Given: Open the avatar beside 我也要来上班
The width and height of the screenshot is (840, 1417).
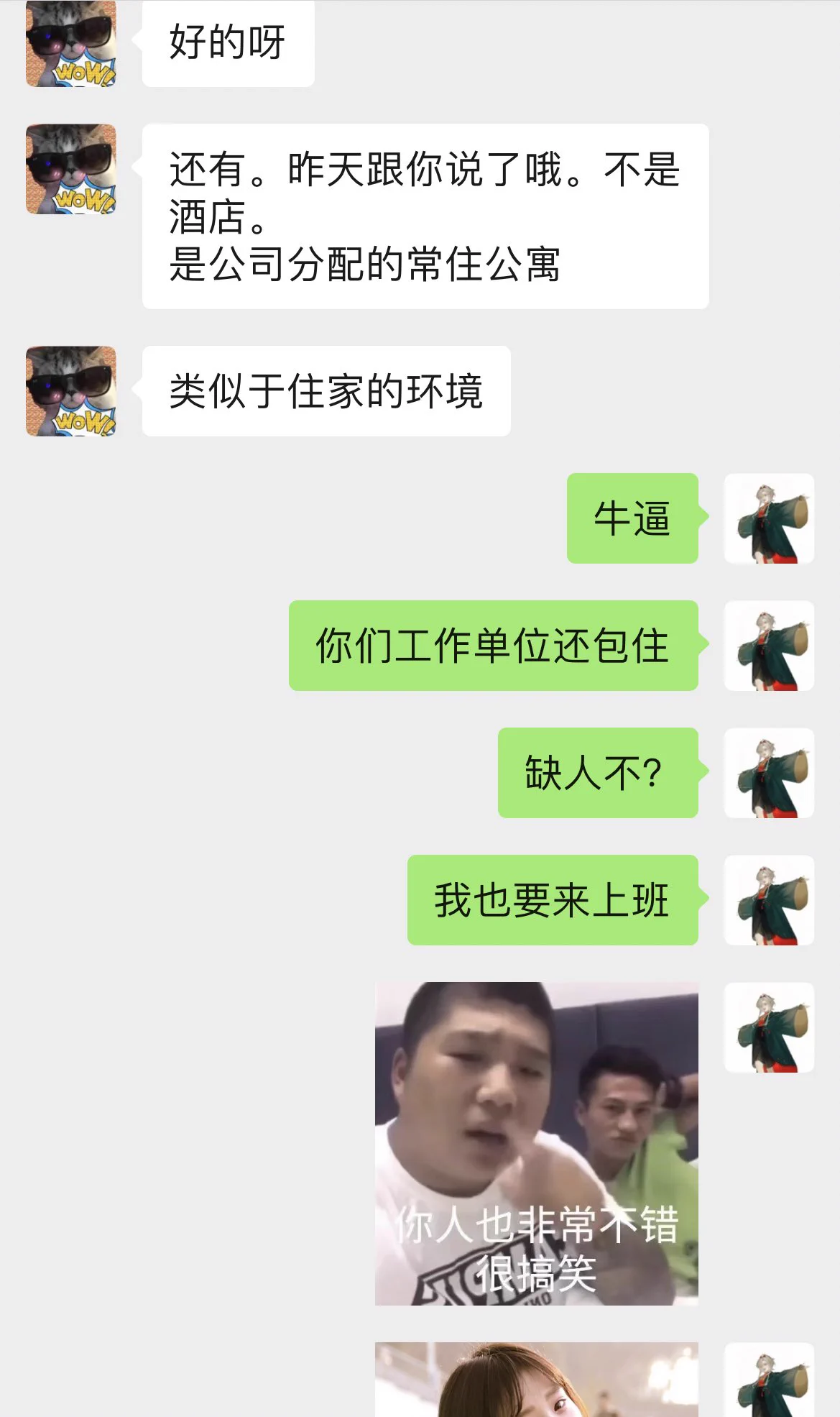Looking at the screenshot, I should 769,900.
